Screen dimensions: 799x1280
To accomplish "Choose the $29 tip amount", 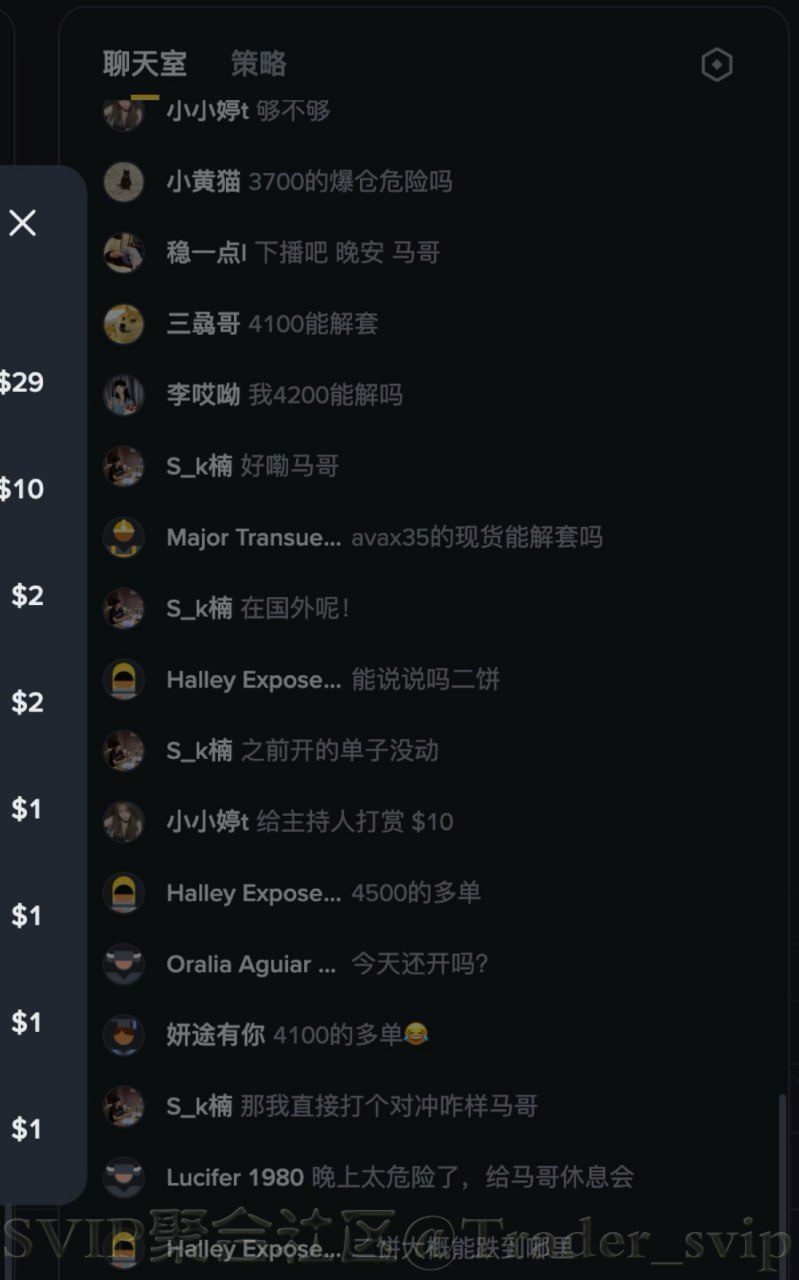I will coord(22,382).
